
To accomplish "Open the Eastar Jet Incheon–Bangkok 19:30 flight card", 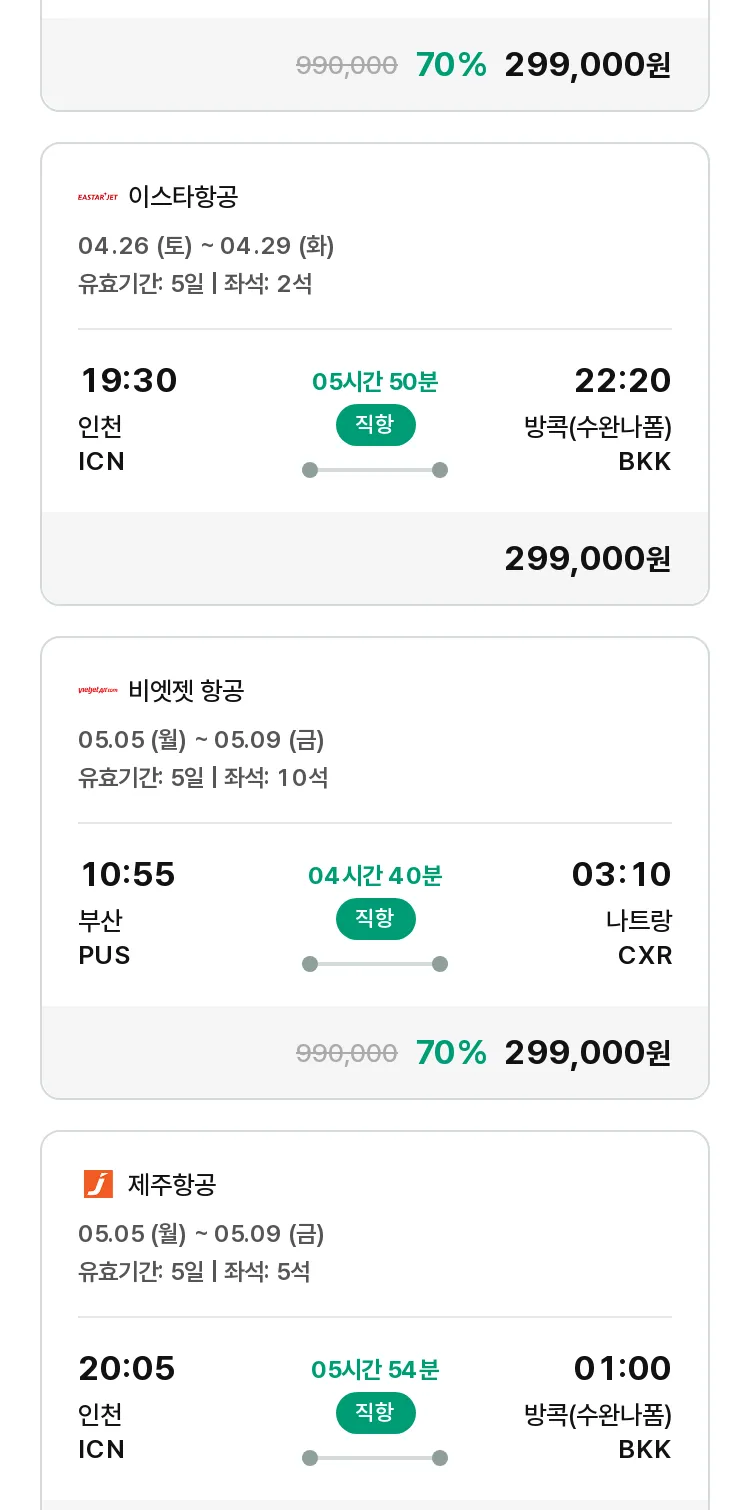I will click(x=375, y=374).
